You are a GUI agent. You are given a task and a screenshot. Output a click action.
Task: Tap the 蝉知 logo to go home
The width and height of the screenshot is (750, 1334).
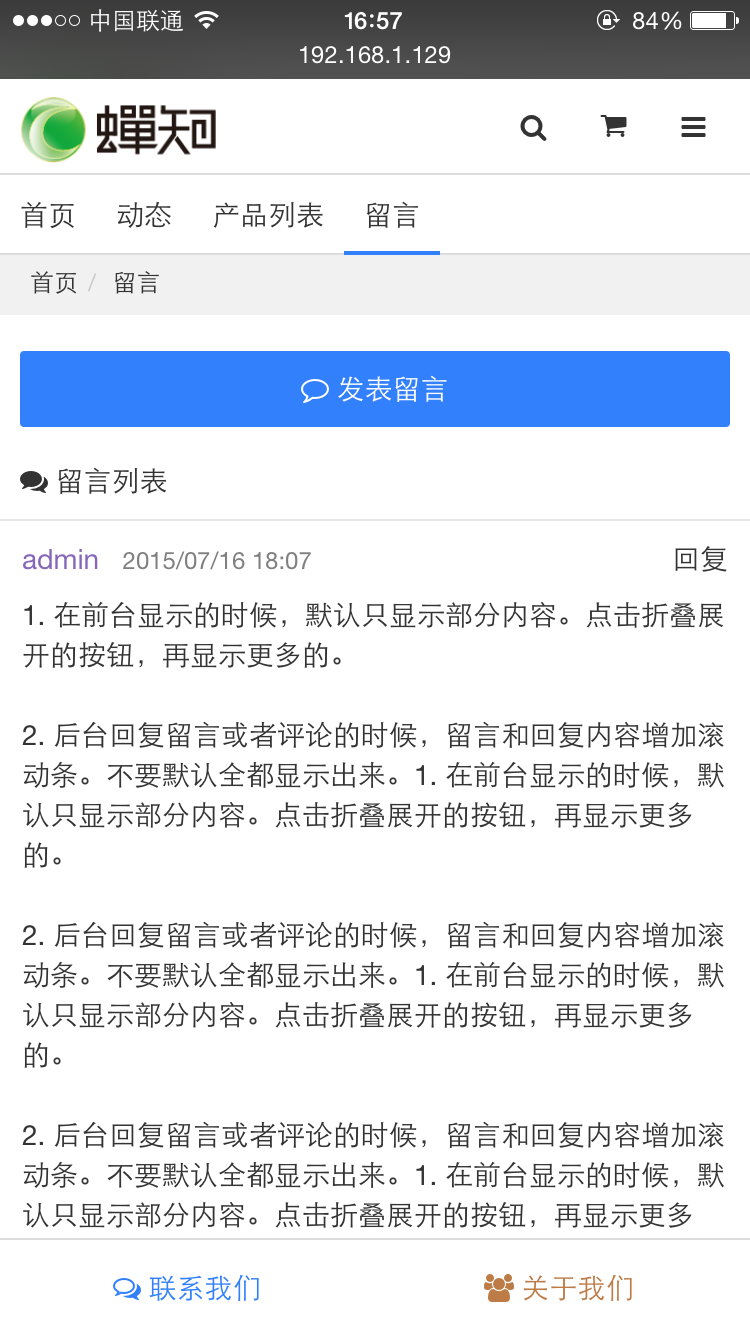pyautogui.click(x=119, y=129)
